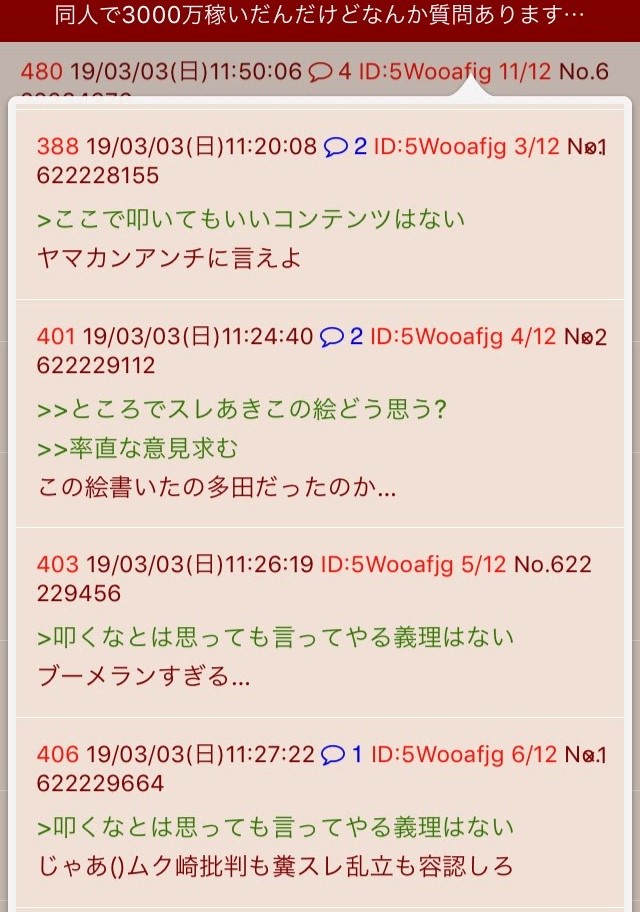Image resolution: width=640 pixels, height=912 pixels.
Task: Tap post number 406
Action: 57,754
